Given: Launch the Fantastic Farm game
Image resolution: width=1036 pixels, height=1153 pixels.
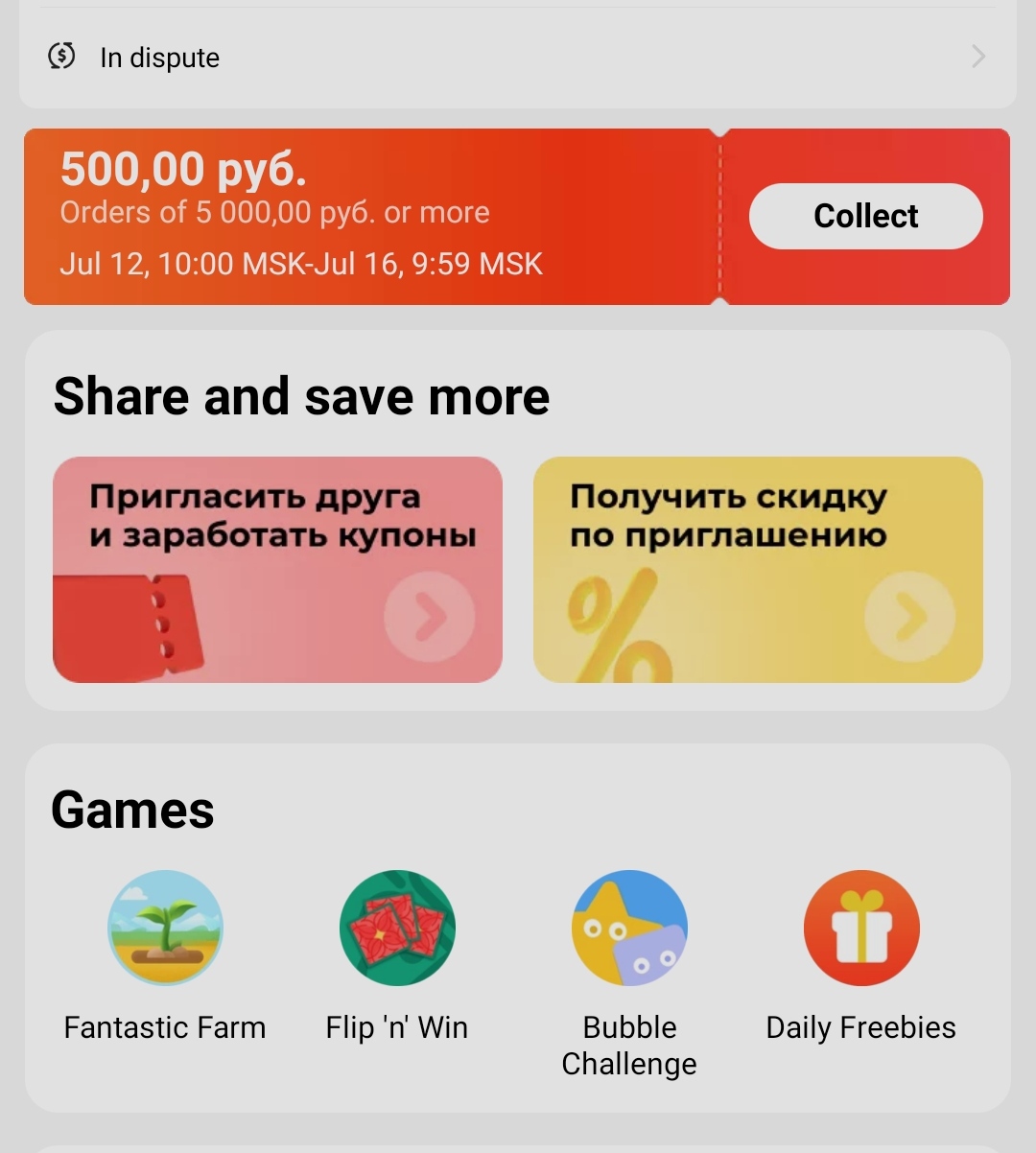Looking at the screenshot, I should (165, 928).
